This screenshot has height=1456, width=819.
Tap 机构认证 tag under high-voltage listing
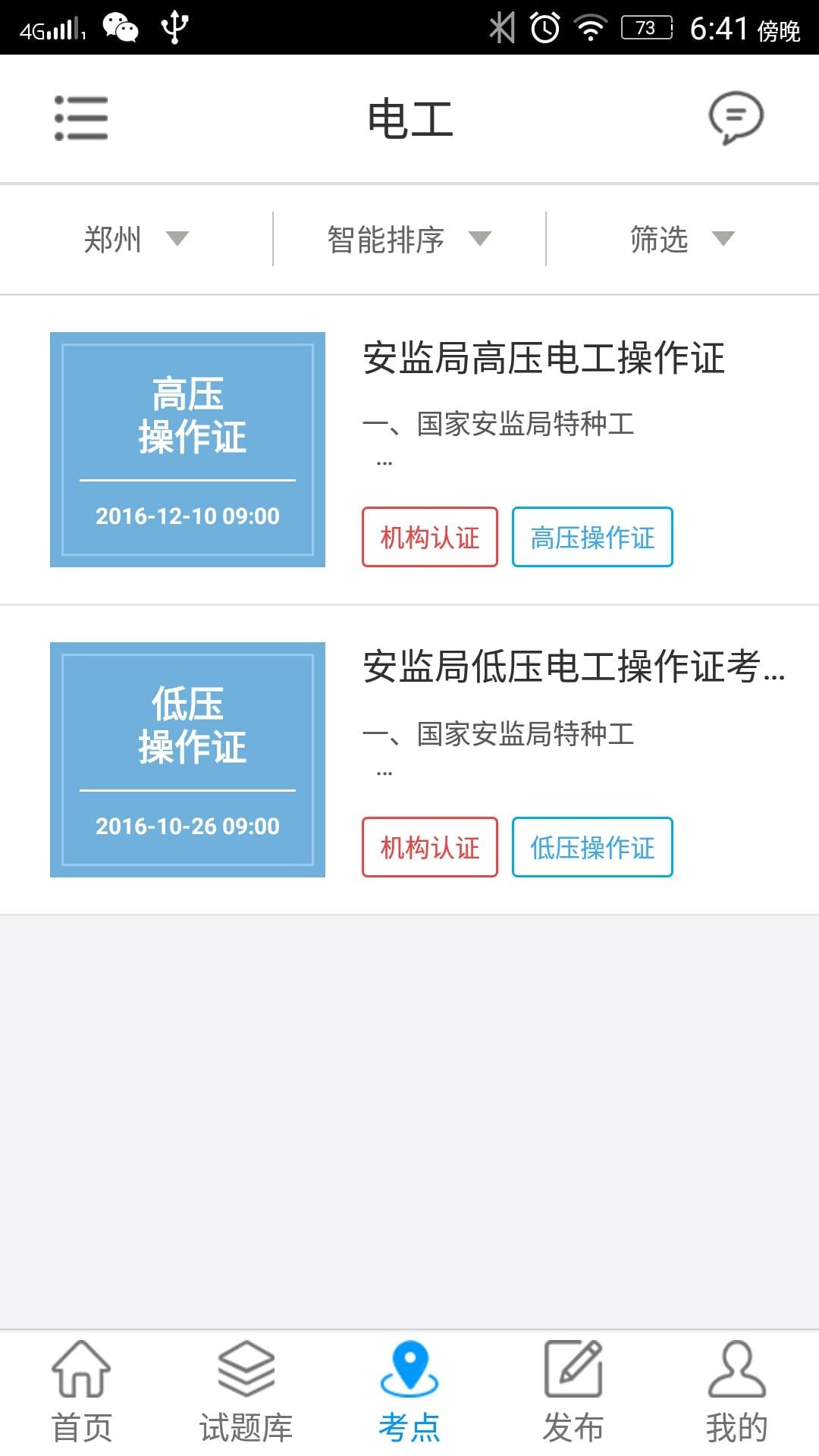click(x=430, y=537)
